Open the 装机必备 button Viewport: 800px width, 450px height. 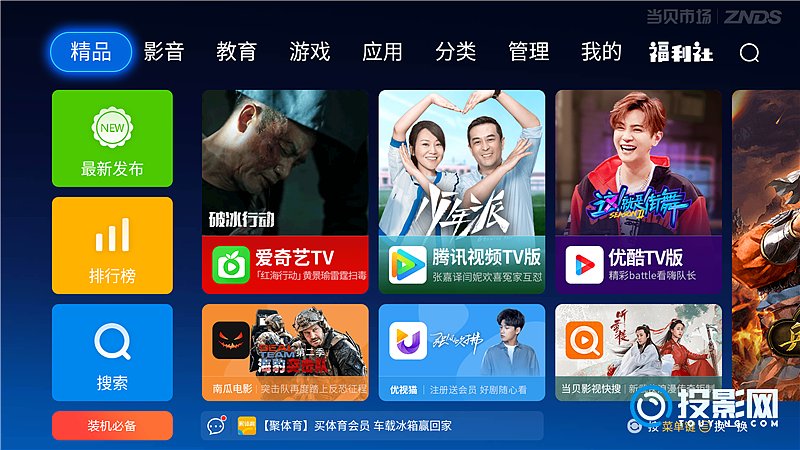pos(112,425)
